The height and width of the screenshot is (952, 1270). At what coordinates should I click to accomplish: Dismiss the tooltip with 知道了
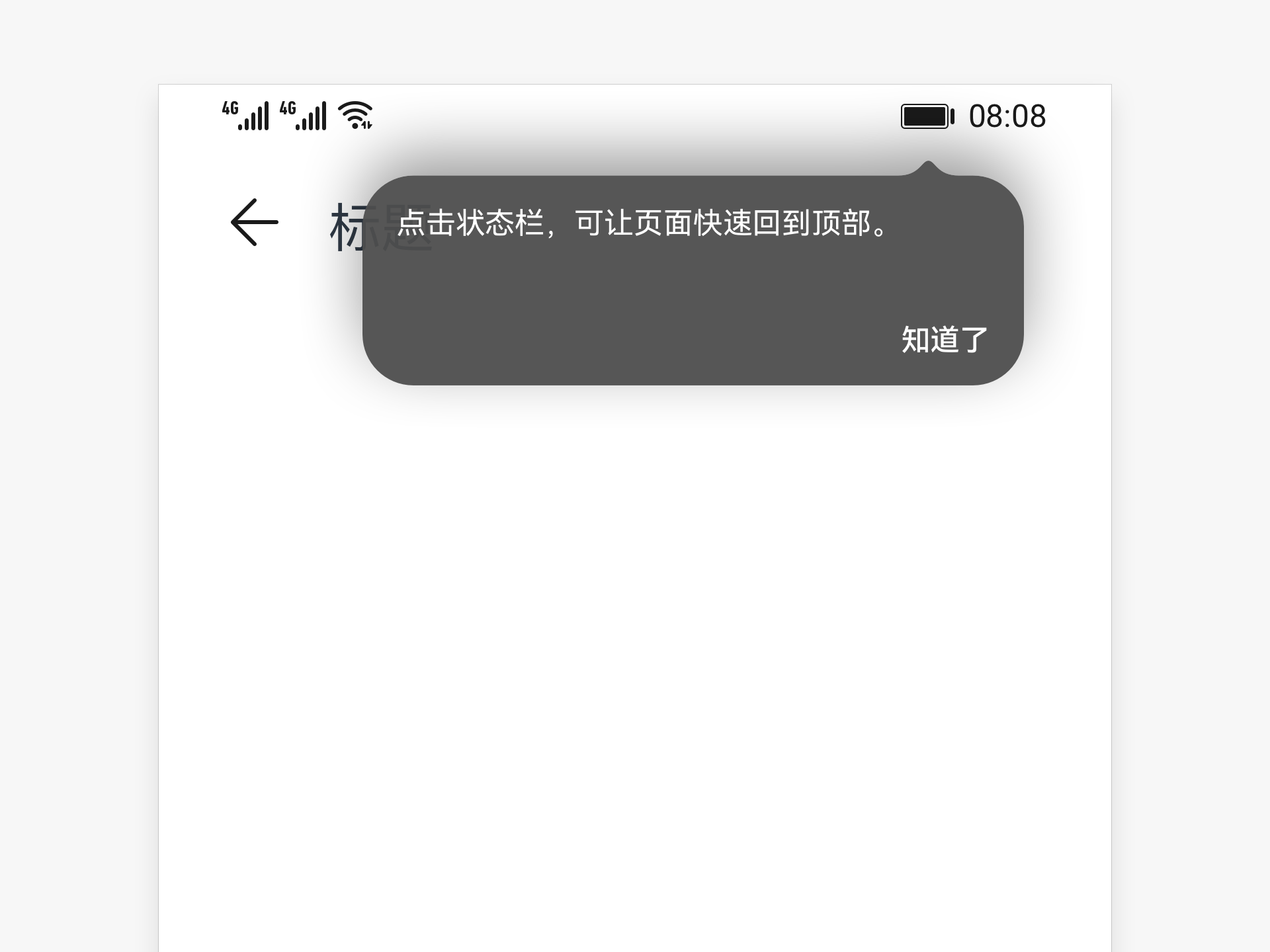[944, 340]
